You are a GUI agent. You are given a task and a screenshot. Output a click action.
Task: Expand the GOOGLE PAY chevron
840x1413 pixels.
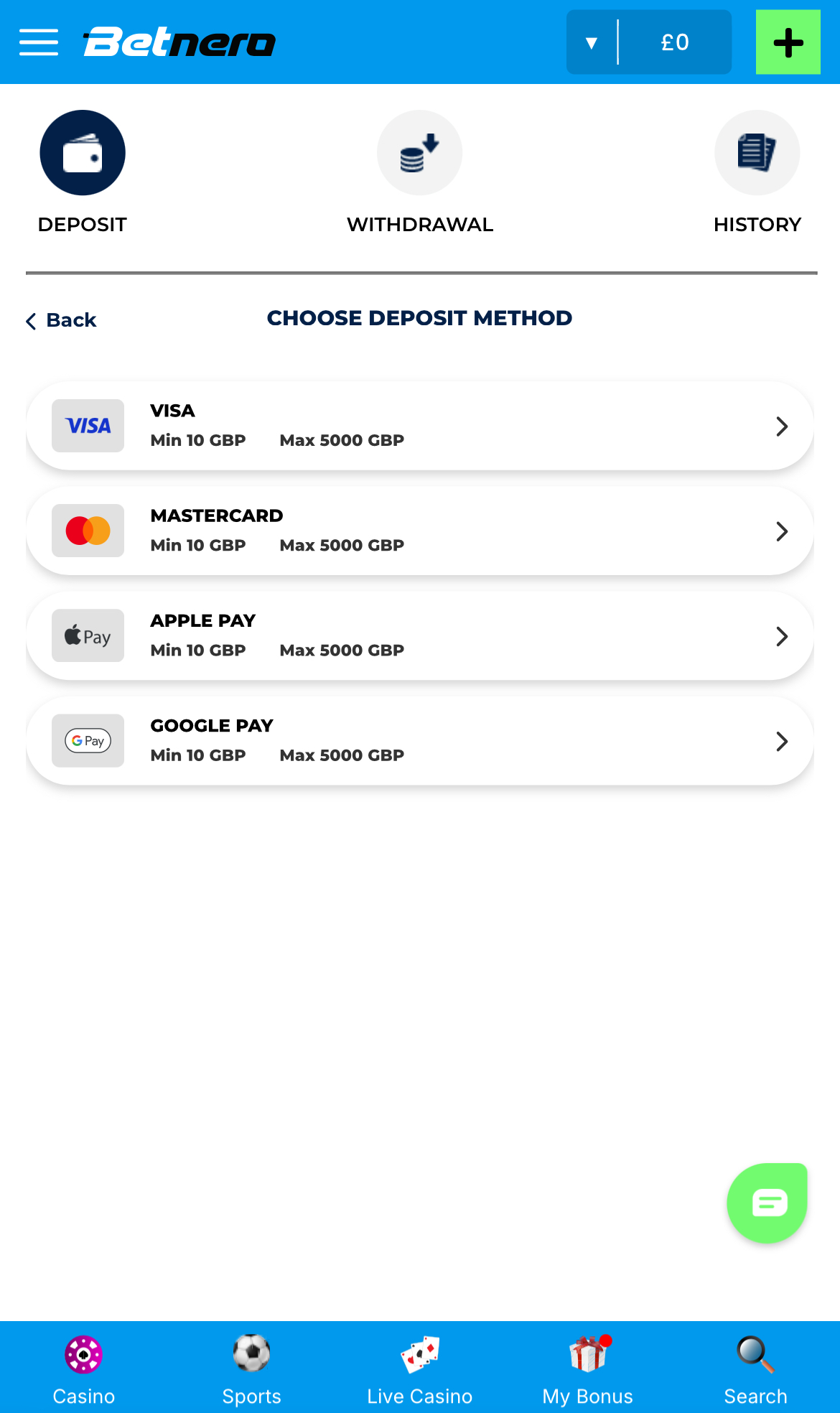(782, 741)
